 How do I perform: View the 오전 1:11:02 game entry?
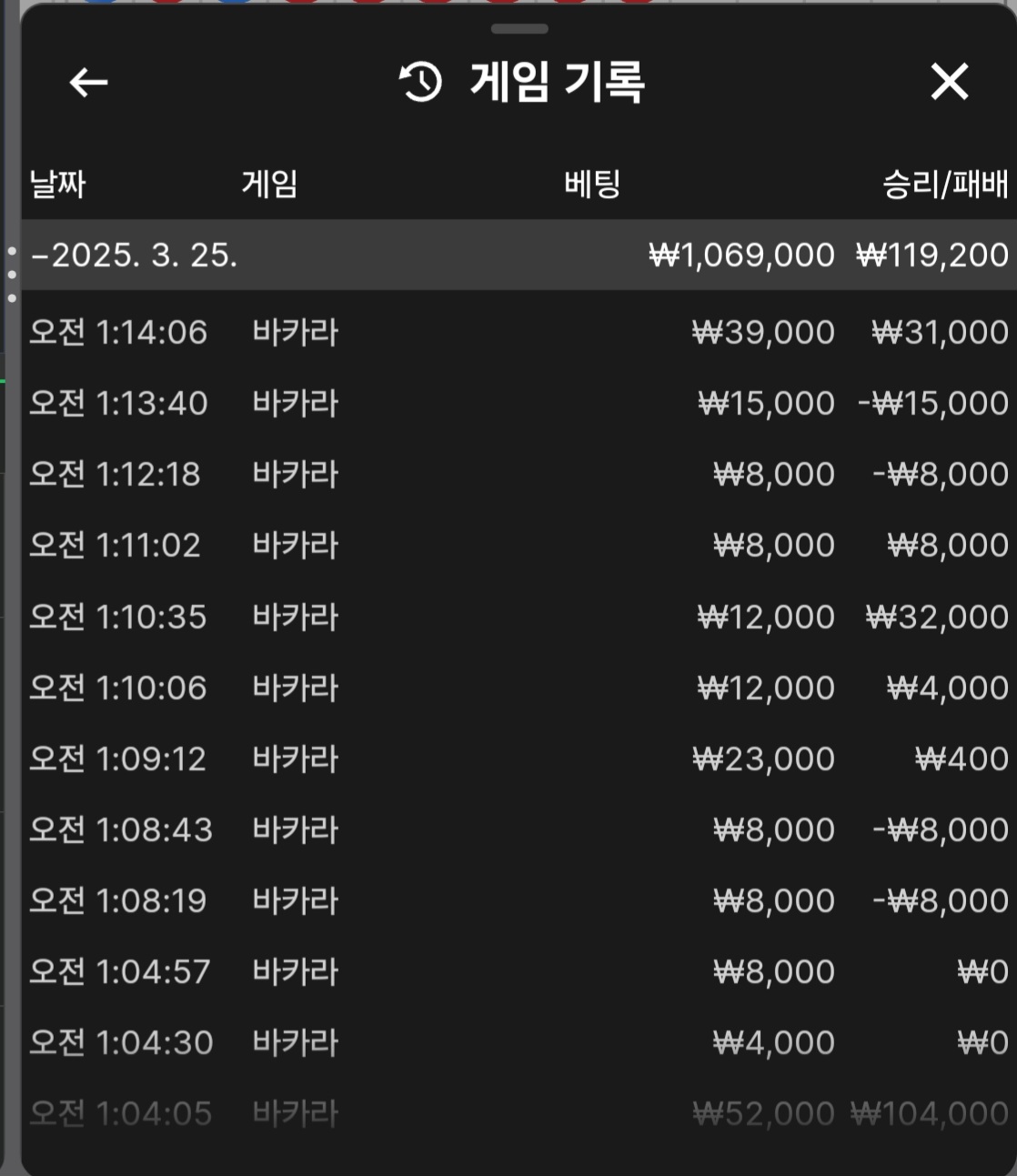519,545
